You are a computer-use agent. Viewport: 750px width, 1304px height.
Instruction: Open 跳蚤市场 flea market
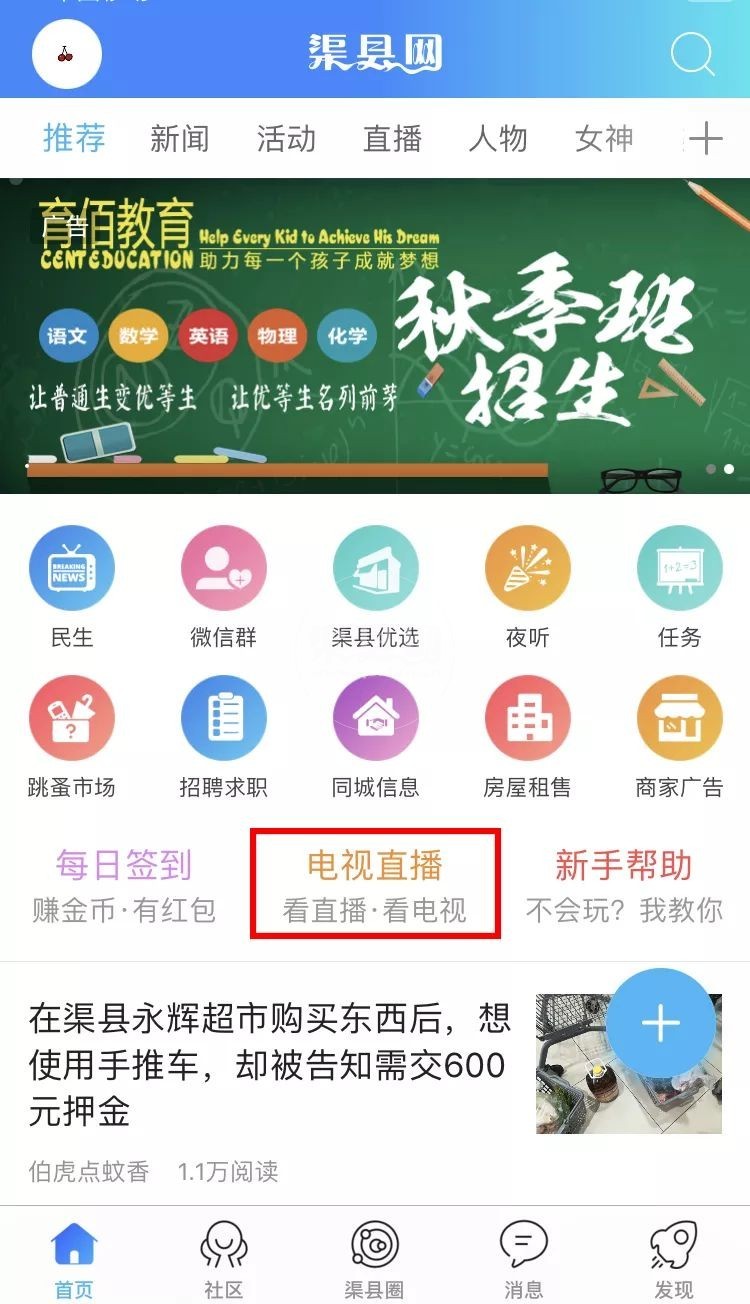(72, 737)
